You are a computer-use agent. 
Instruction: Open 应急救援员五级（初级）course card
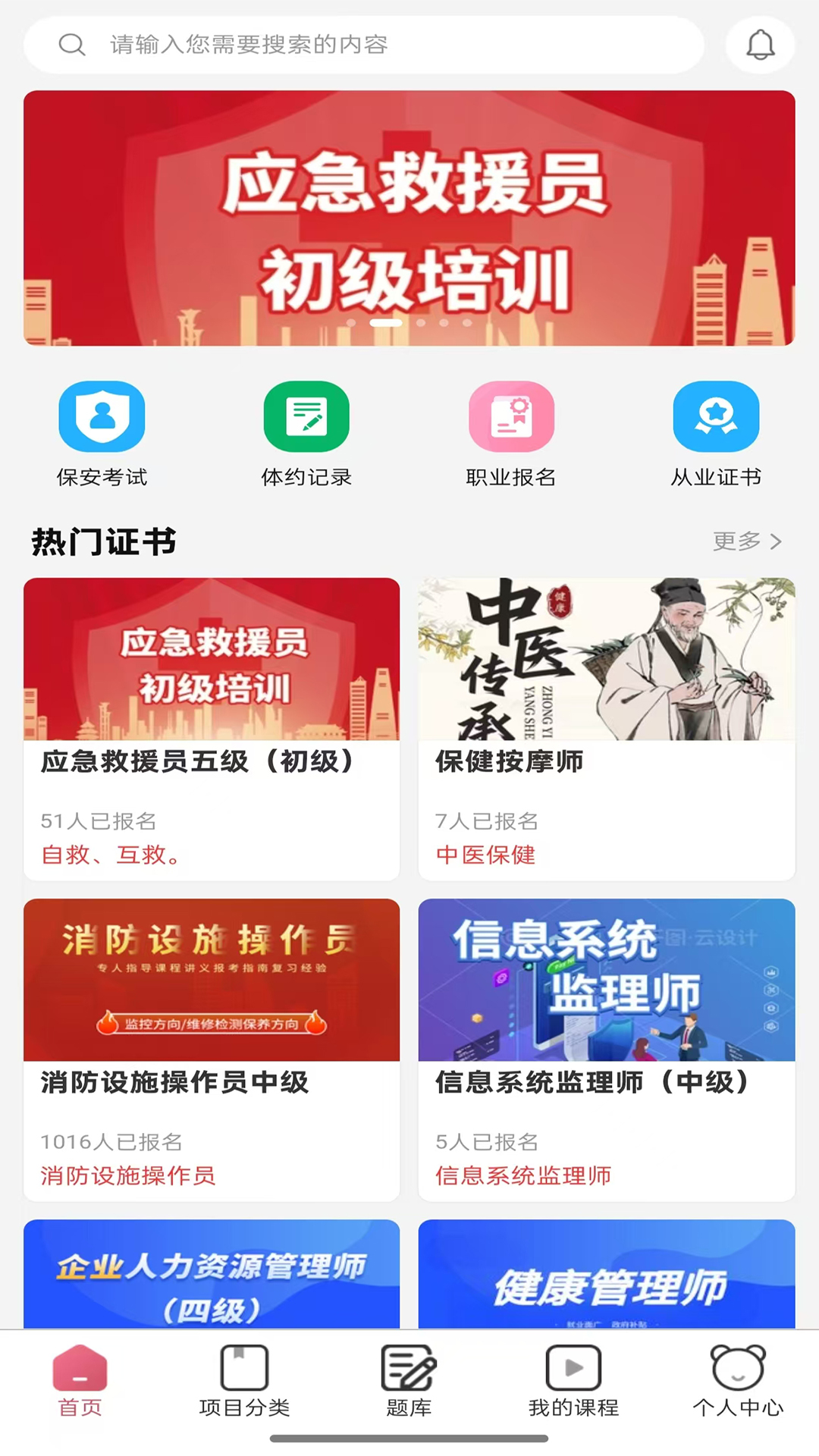[x=212, y=728]
